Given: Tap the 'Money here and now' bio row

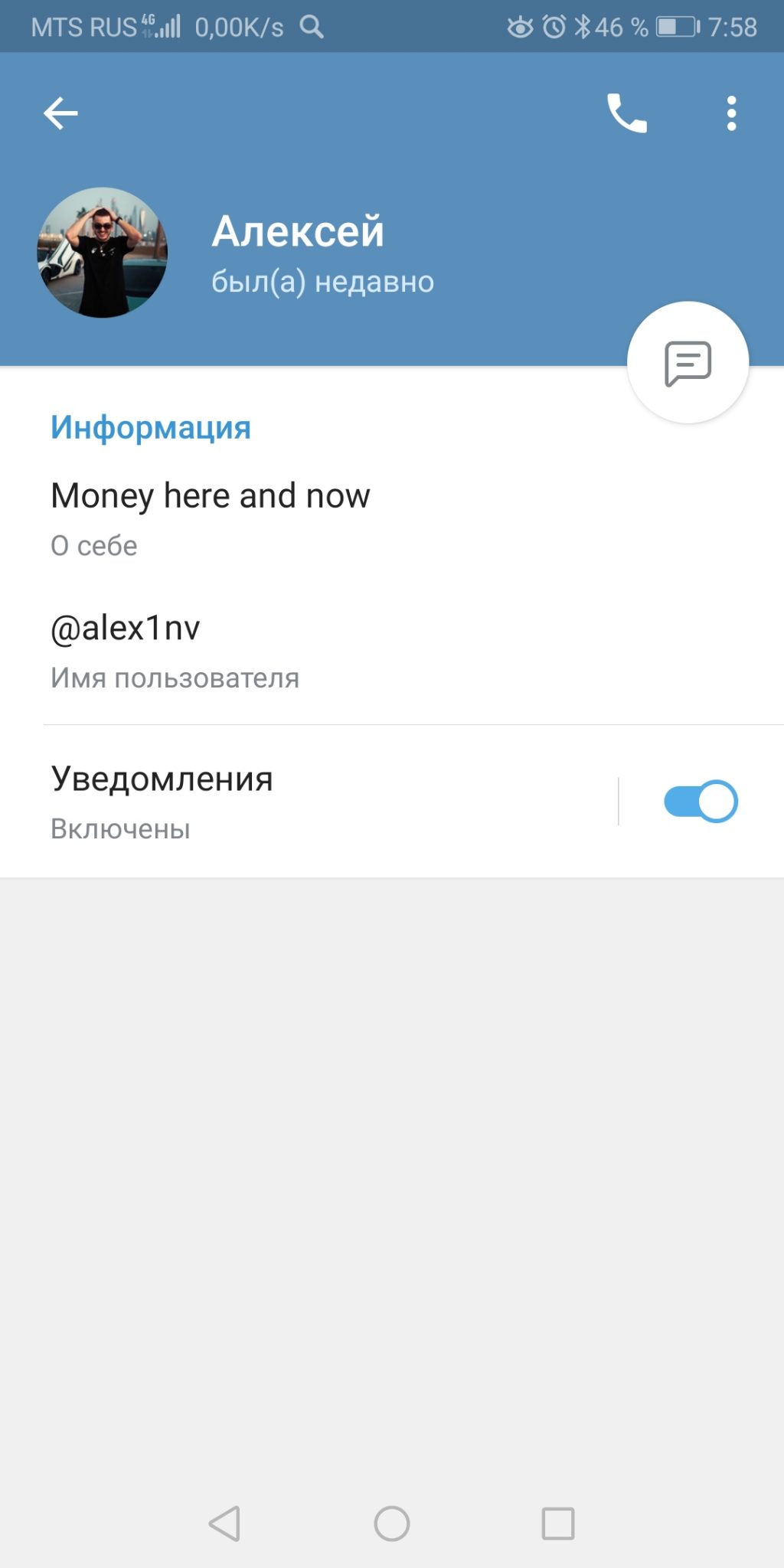Looking at the screenshot, I should (392, 519).
